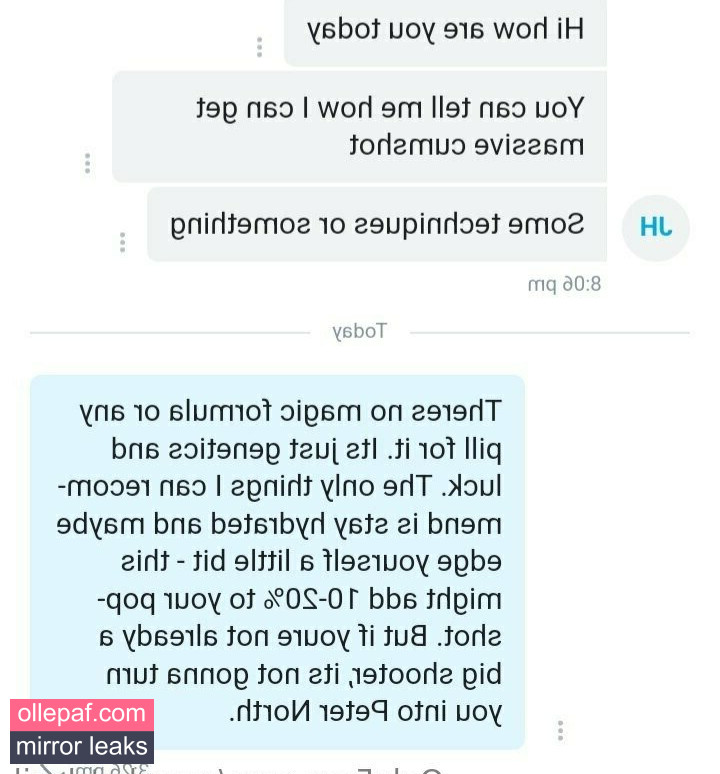Open options for 'Hi how are you today' message

tap(259, 47)
